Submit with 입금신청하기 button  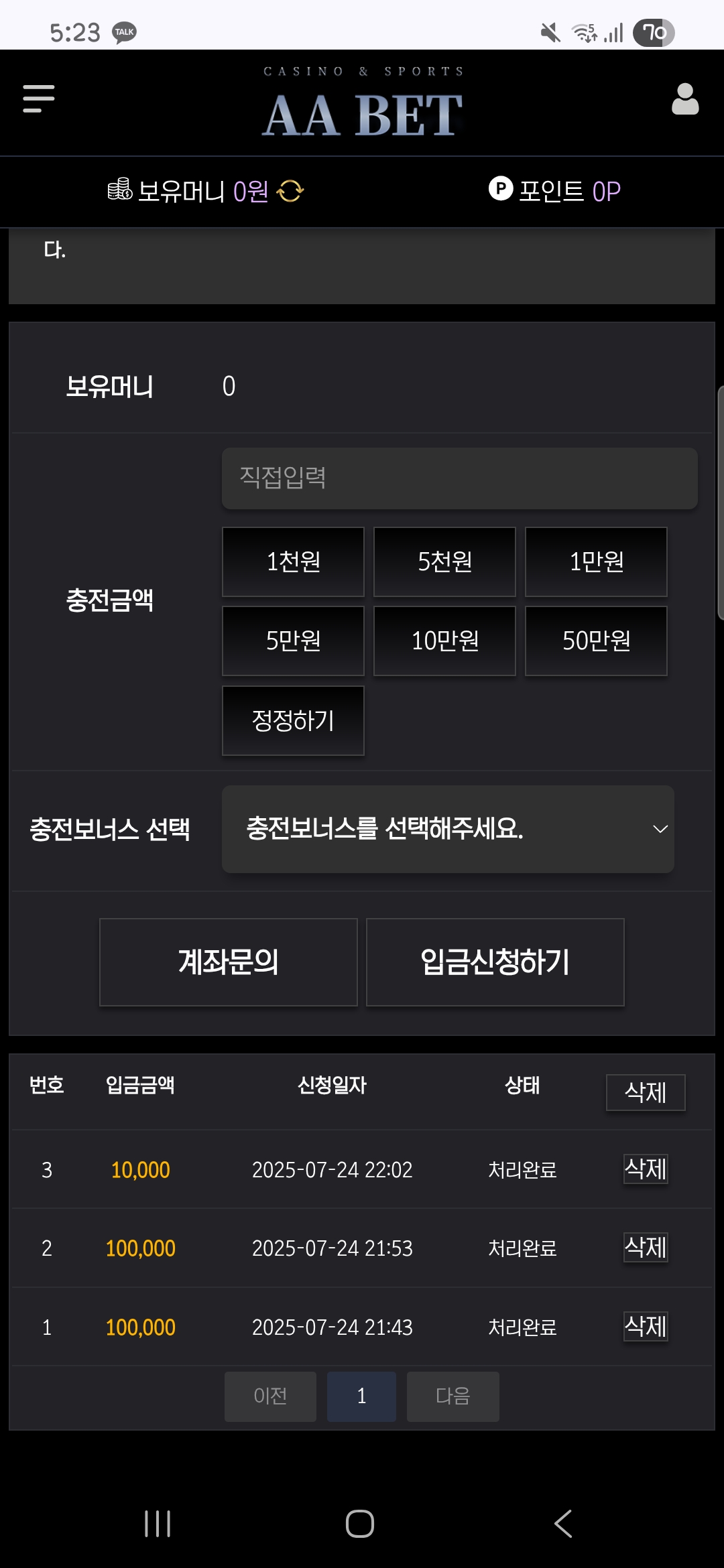point(495,962)
